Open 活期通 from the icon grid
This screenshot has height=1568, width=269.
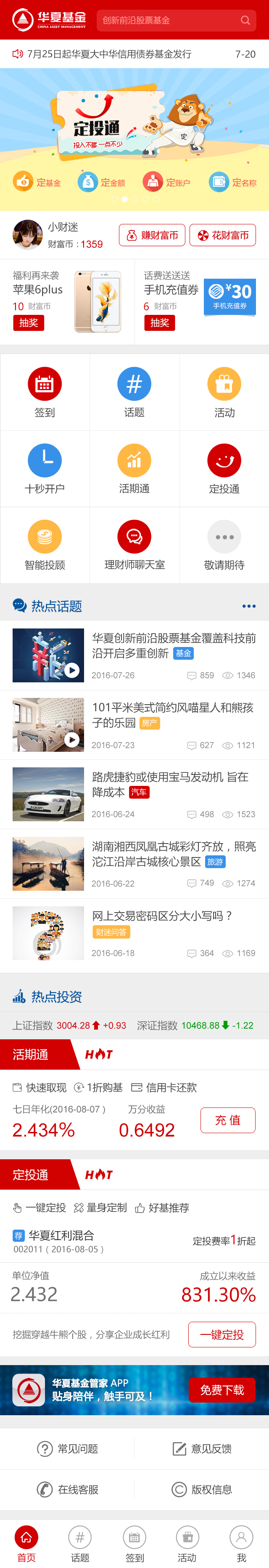(x=134, y=468)
